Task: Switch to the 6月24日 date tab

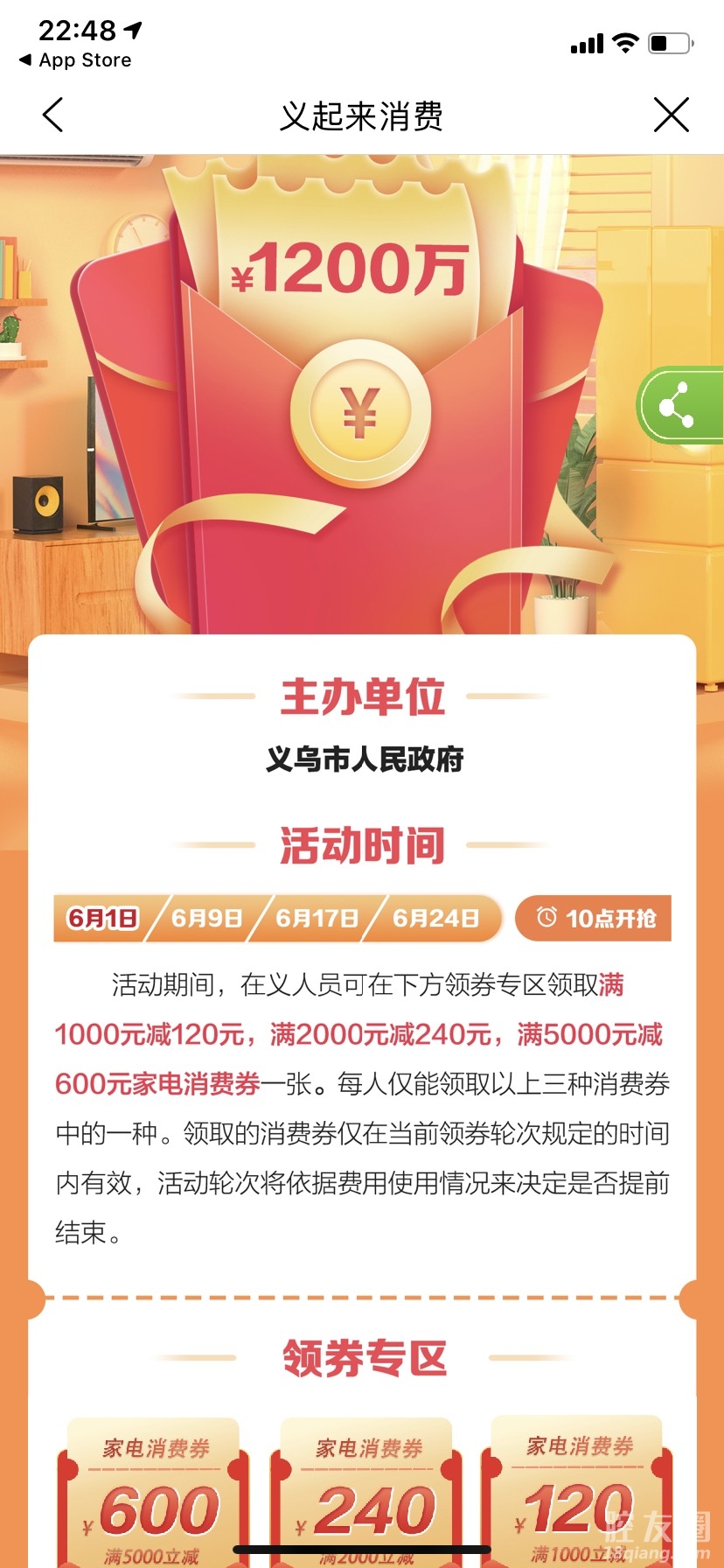Action: tap(435, 918)
